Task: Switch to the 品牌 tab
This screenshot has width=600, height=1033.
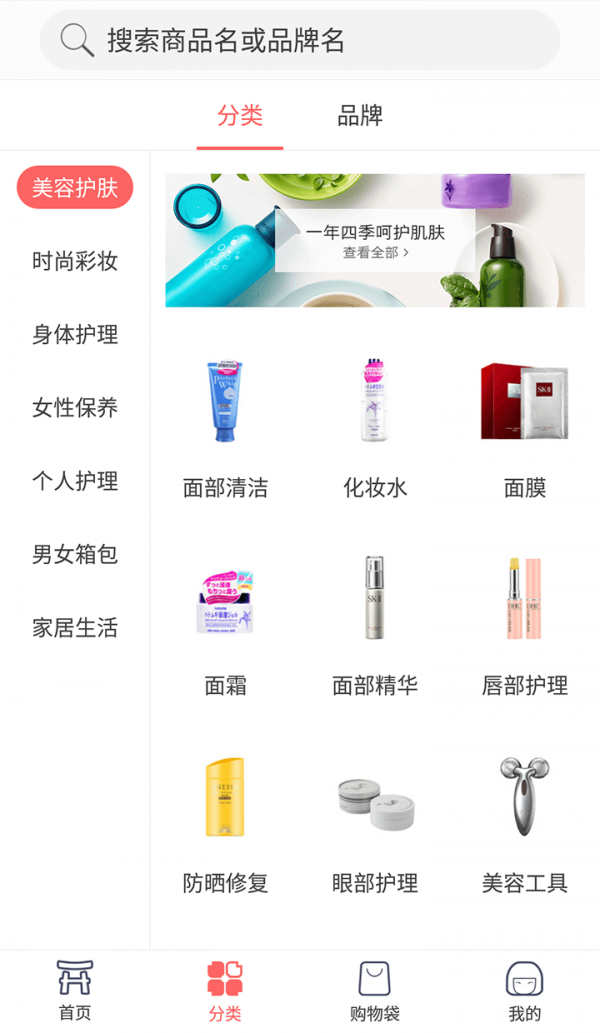Action: (x=360, y=116)
